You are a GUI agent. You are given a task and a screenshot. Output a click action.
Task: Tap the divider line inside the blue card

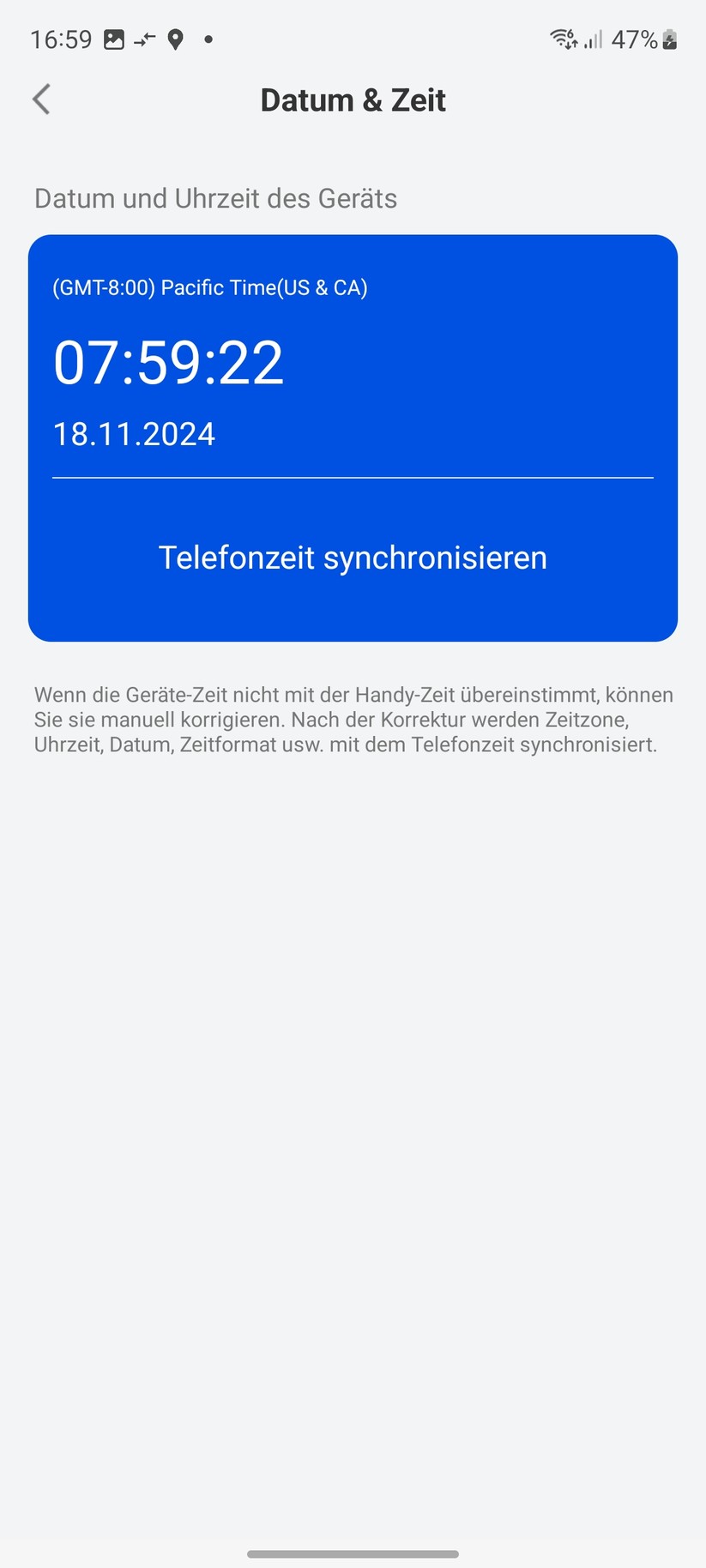pyautogui.click(x=353, y=478)
